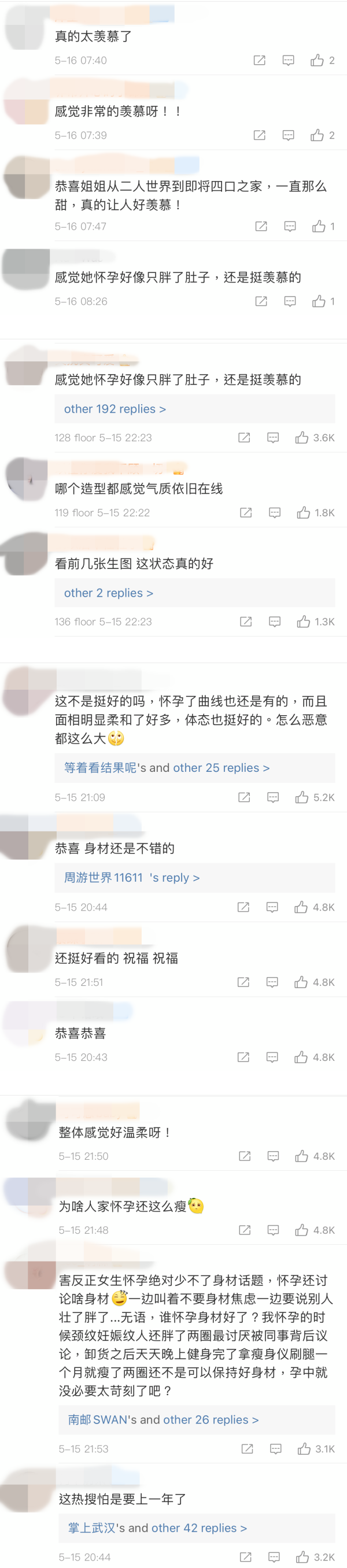Viewport: 347px width, 1568px height.
Task: Reply to comment "感觉非常的羡慕呀！！"
Action: tap(289, 135)
